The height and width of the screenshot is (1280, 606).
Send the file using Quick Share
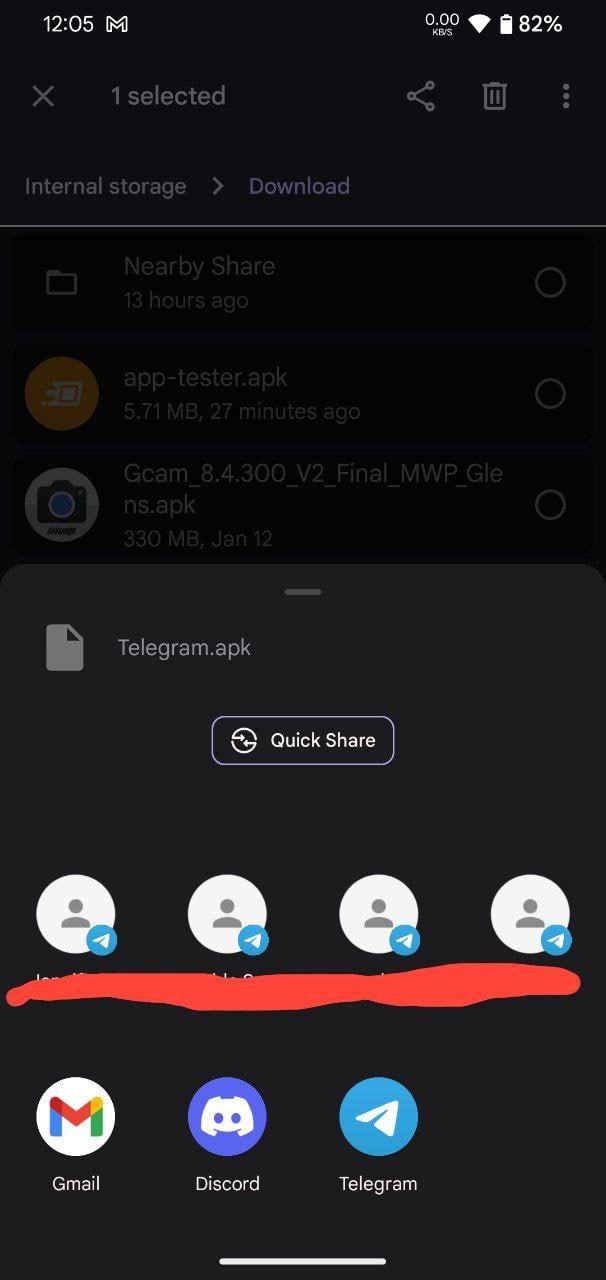302,740
